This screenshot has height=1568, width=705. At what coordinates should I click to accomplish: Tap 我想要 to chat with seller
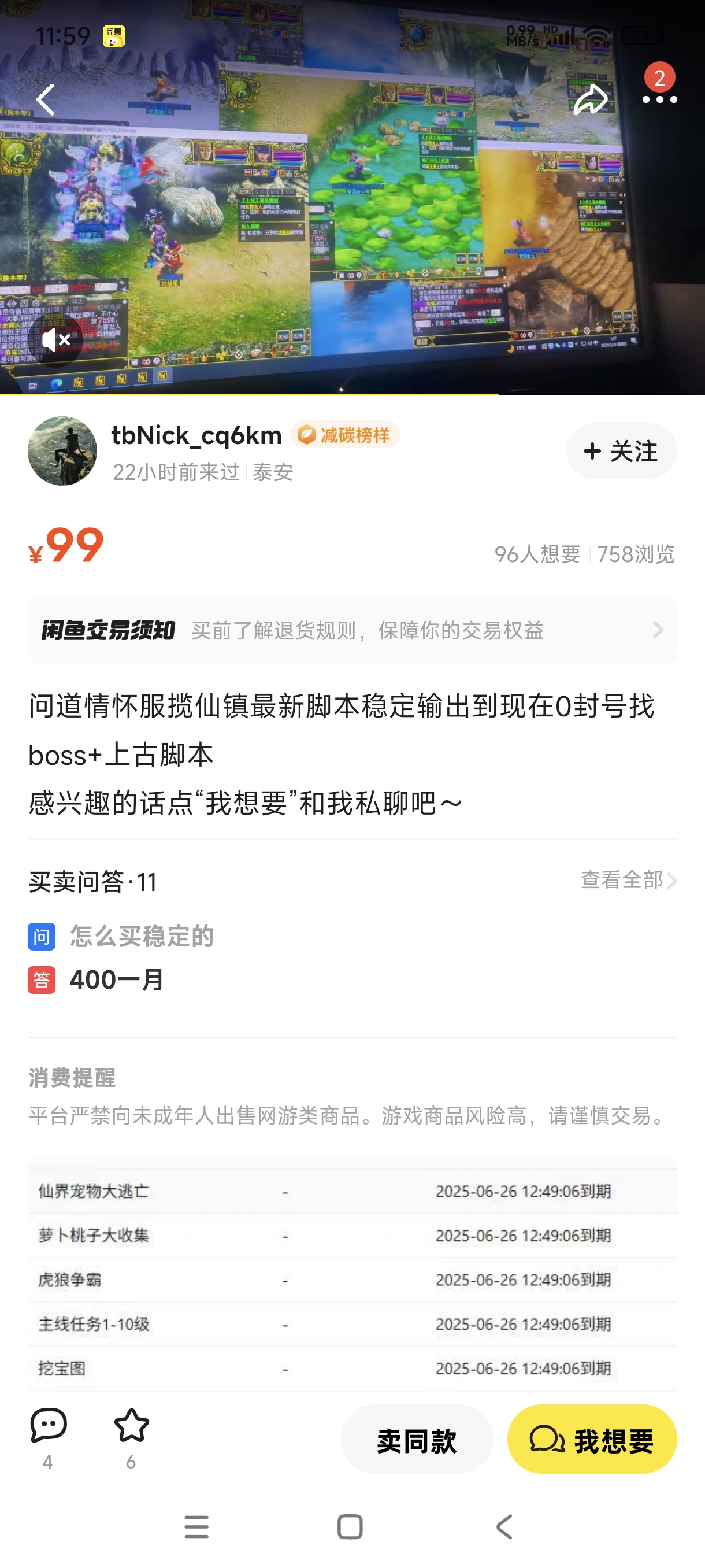[x=592, y=1439]
